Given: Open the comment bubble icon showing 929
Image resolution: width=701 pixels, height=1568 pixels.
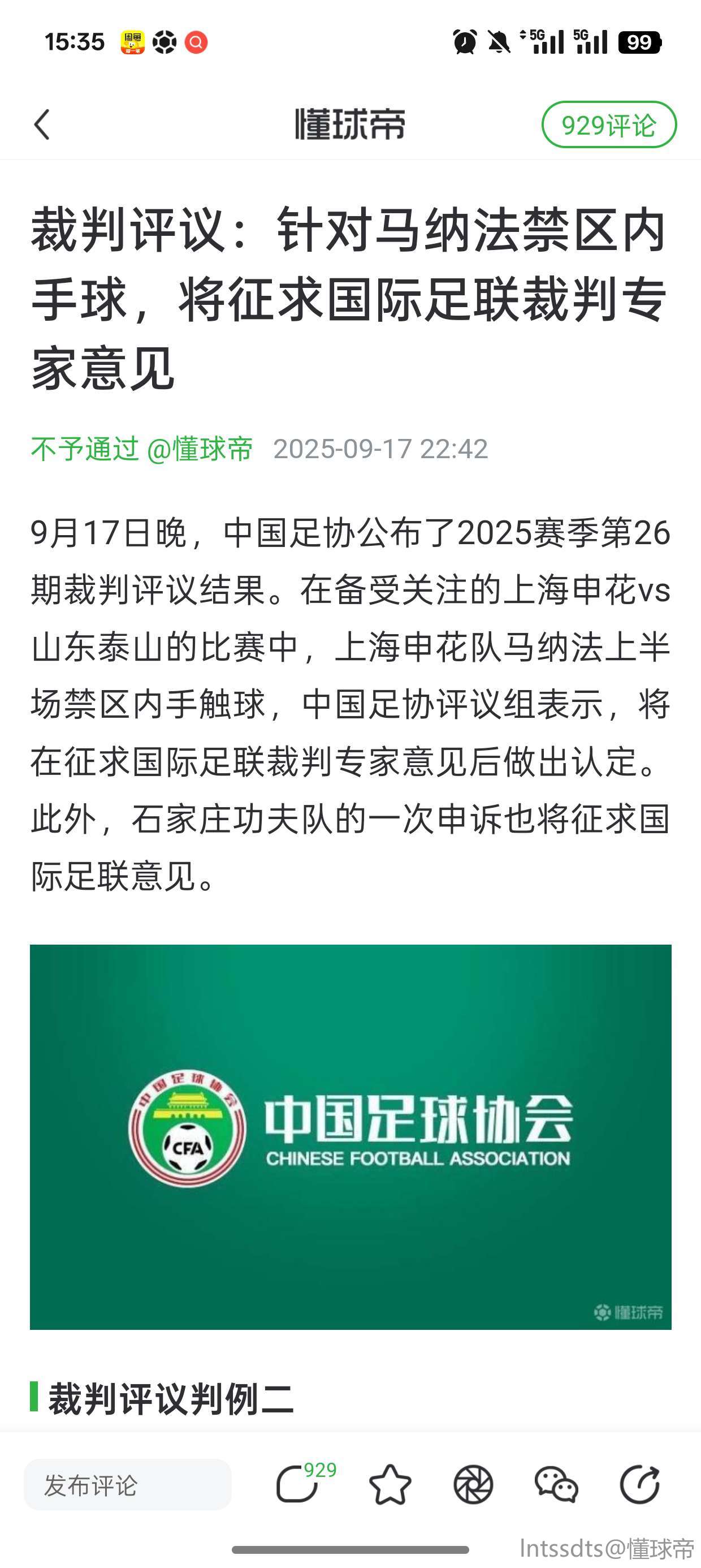Looking at the screenshot, I should pos(298,1485).
